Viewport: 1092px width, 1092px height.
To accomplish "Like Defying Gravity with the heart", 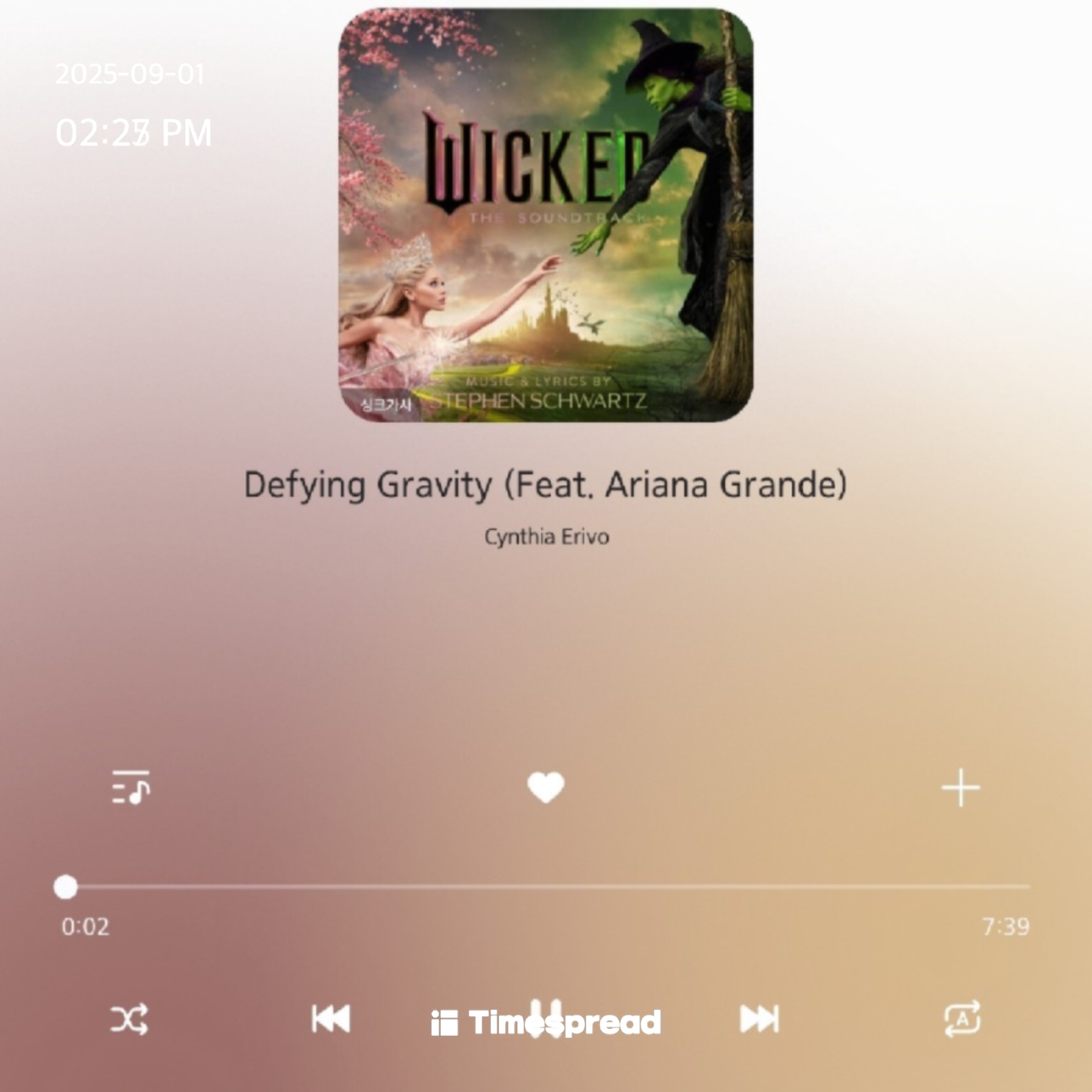I will (x=546, y=787).
